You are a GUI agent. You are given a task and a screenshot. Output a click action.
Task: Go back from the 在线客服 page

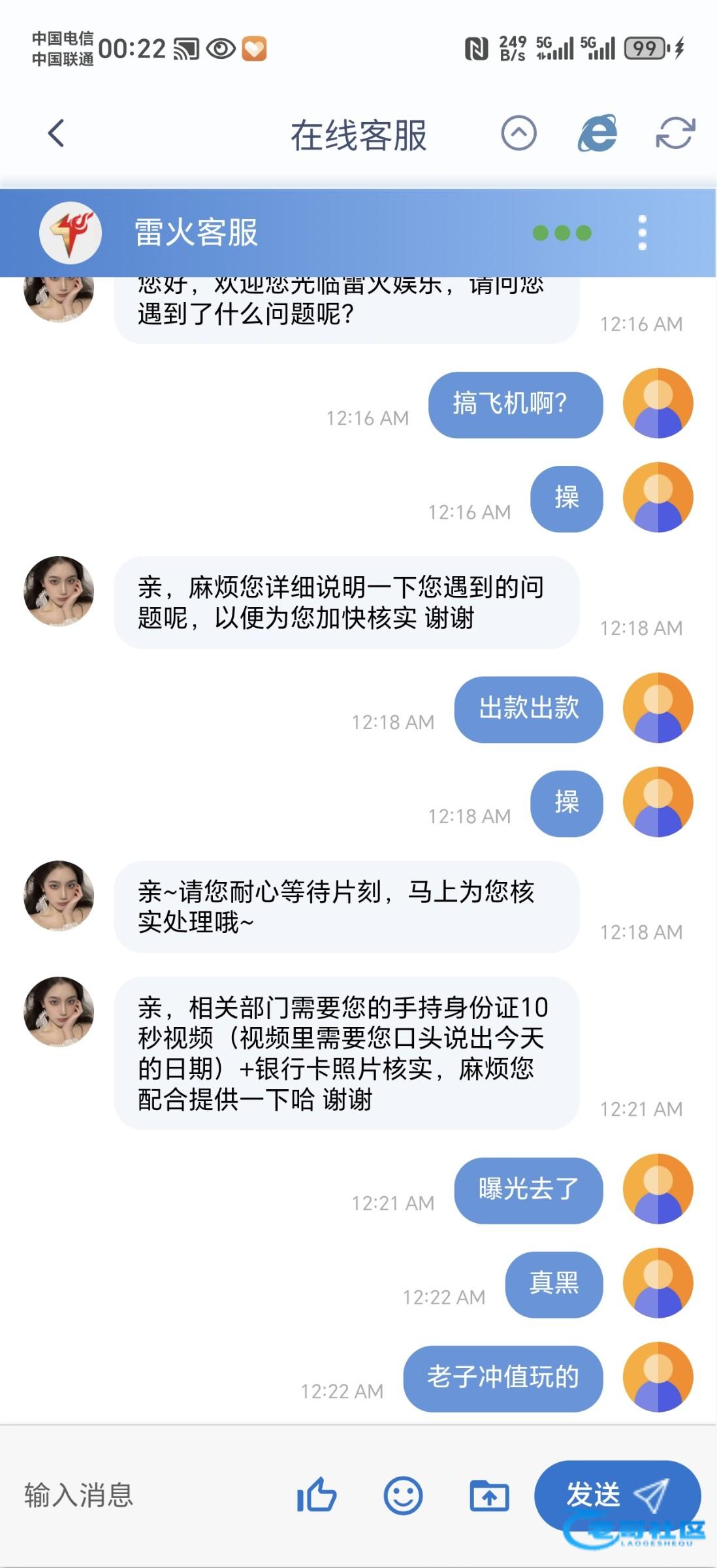tap(57, 134)
